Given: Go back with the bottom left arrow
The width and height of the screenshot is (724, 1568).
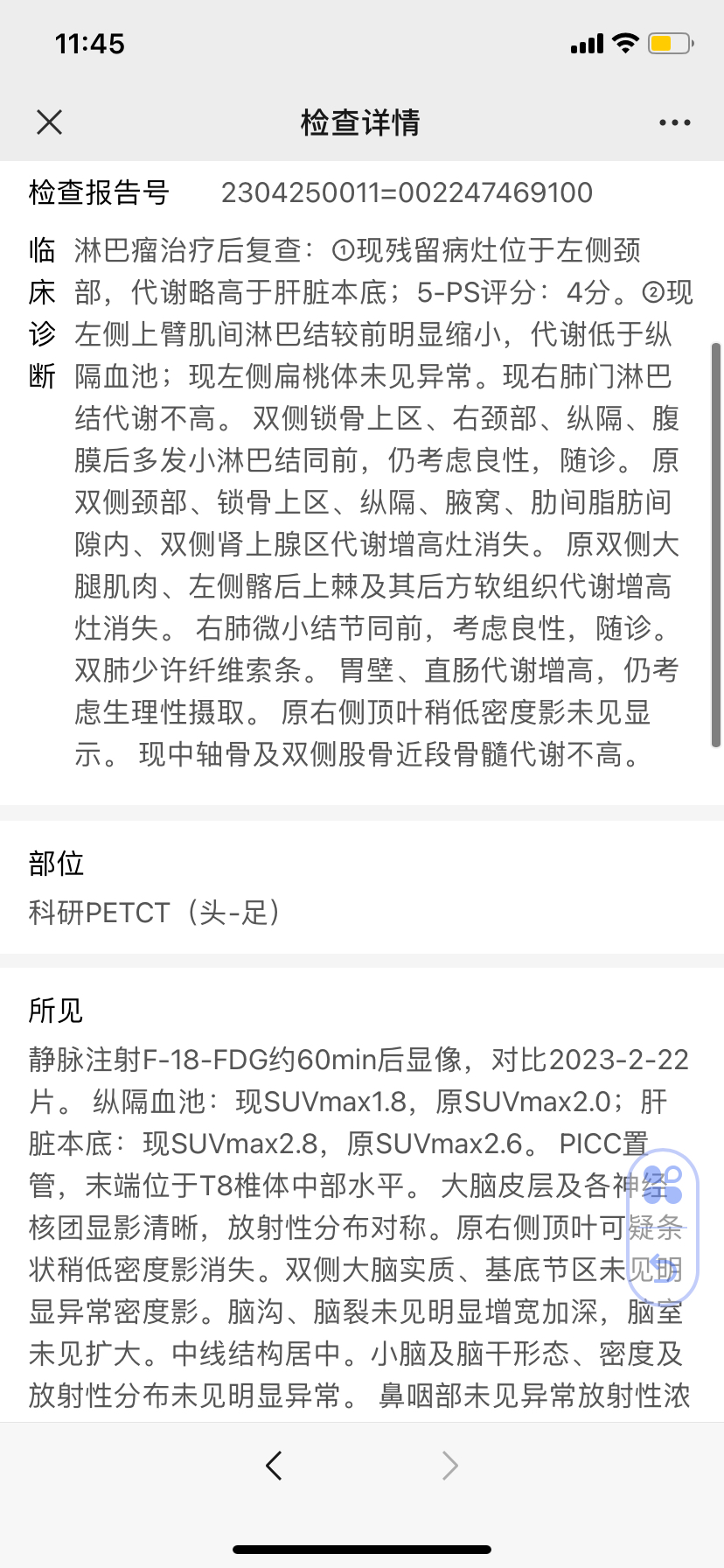Looking at the screenshot, I should (274, 1465).
